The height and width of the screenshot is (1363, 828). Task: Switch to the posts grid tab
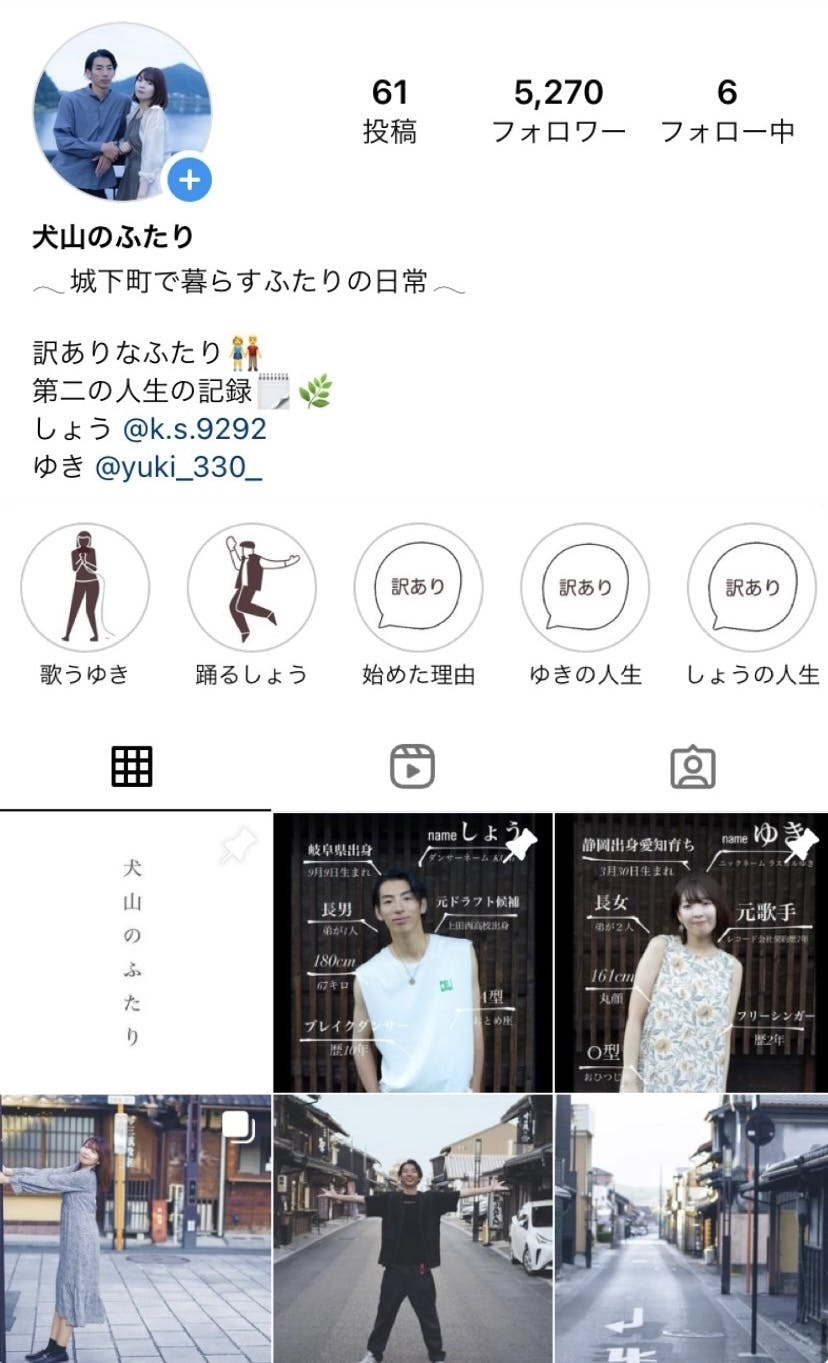coord(132,767)
